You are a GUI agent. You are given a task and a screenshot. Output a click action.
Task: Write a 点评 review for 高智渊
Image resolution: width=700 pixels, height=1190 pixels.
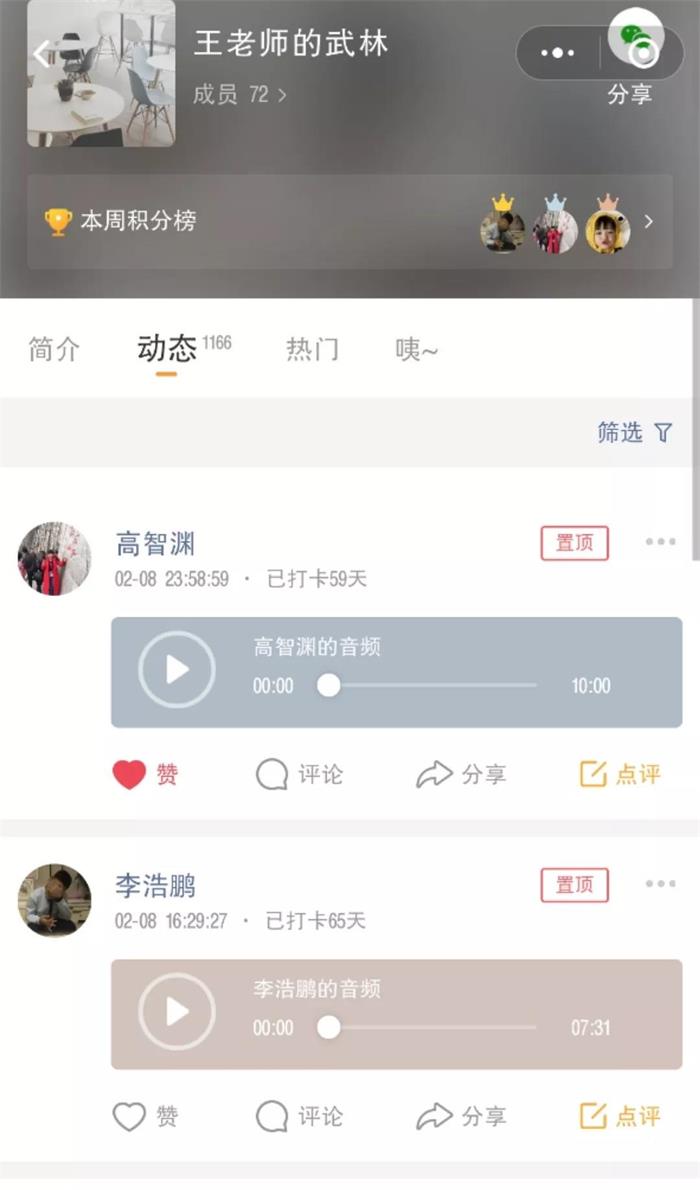[620, 774]
